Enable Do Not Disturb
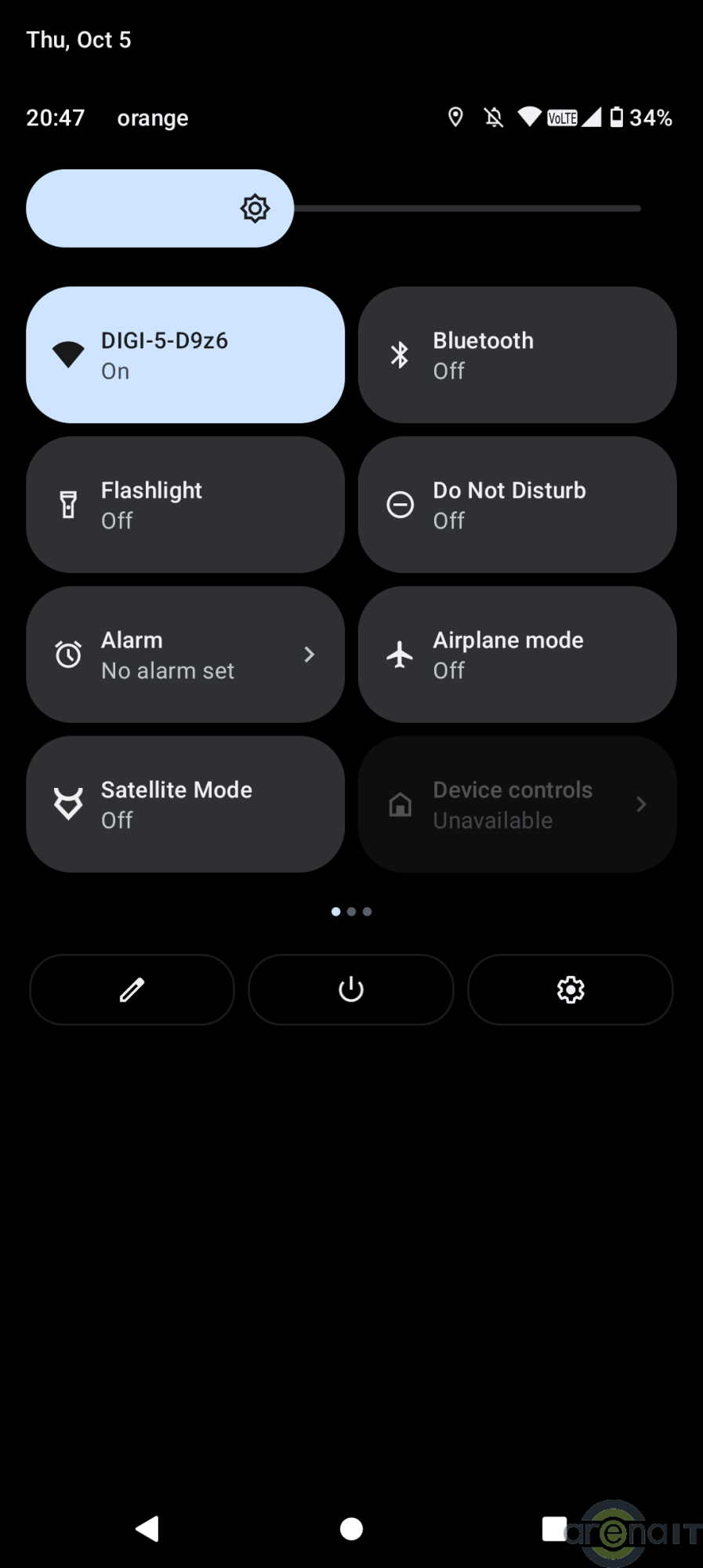The height and width of the screenshot is (1568, 703). click(517, 505)
